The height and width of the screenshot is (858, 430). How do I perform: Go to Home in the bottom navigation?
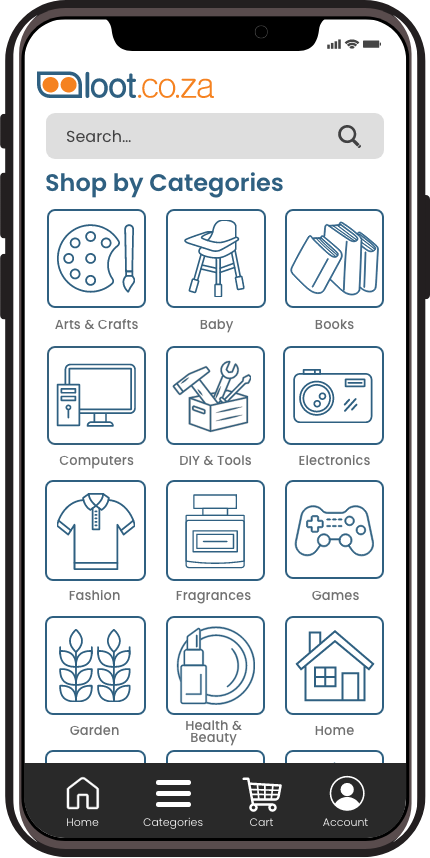pos(83,801)
